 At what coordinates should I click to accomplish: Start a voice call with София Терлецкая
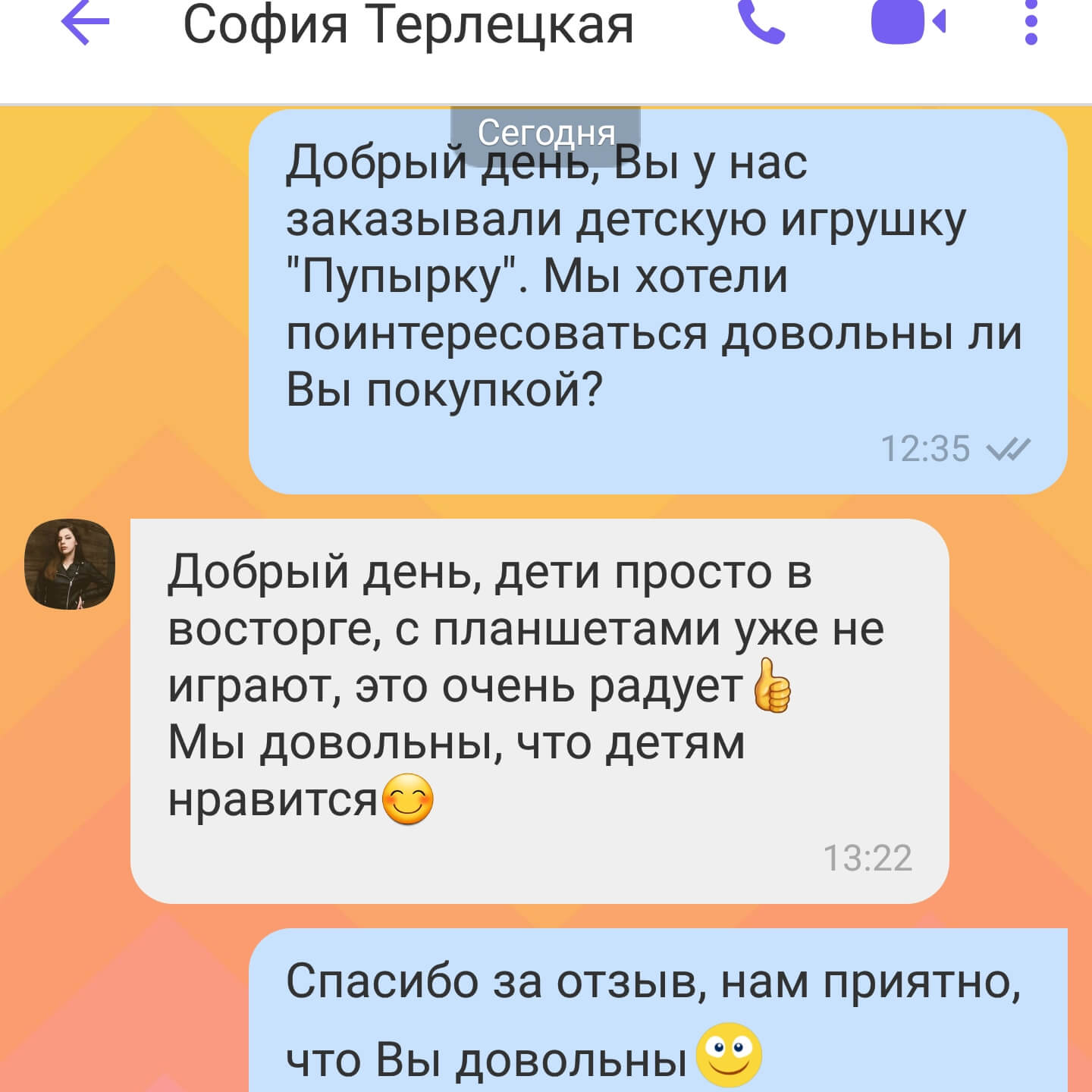tap(761, 23)
